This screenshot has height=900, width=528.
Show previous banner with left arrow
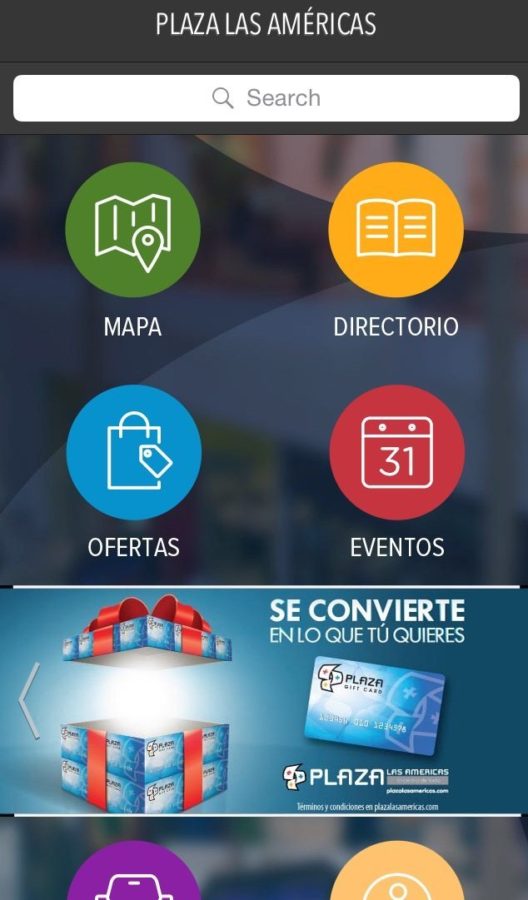pyautogui.click(x=30, y=700)
